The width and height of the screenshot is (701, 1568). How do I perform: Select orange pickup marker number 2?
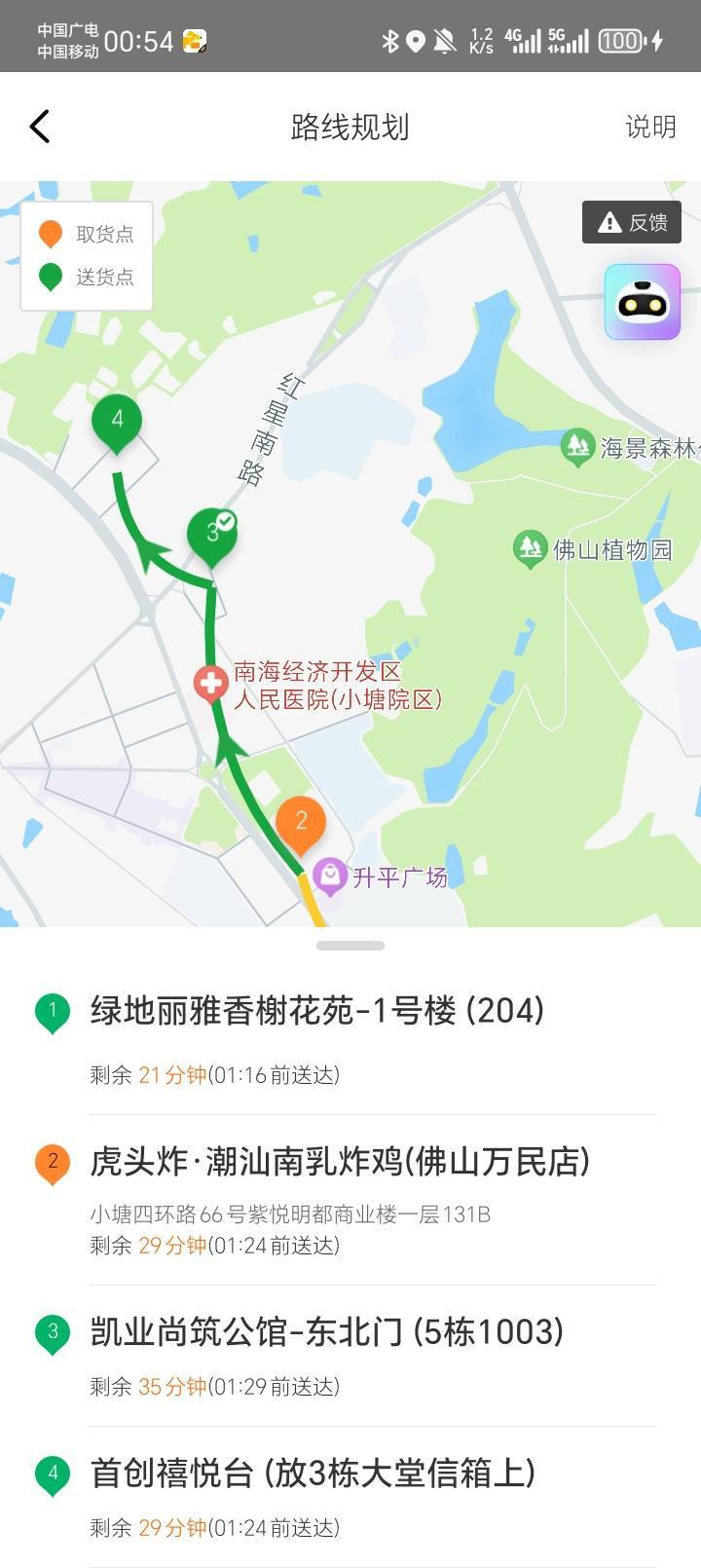pyautogui.click(x=301, y=822)
